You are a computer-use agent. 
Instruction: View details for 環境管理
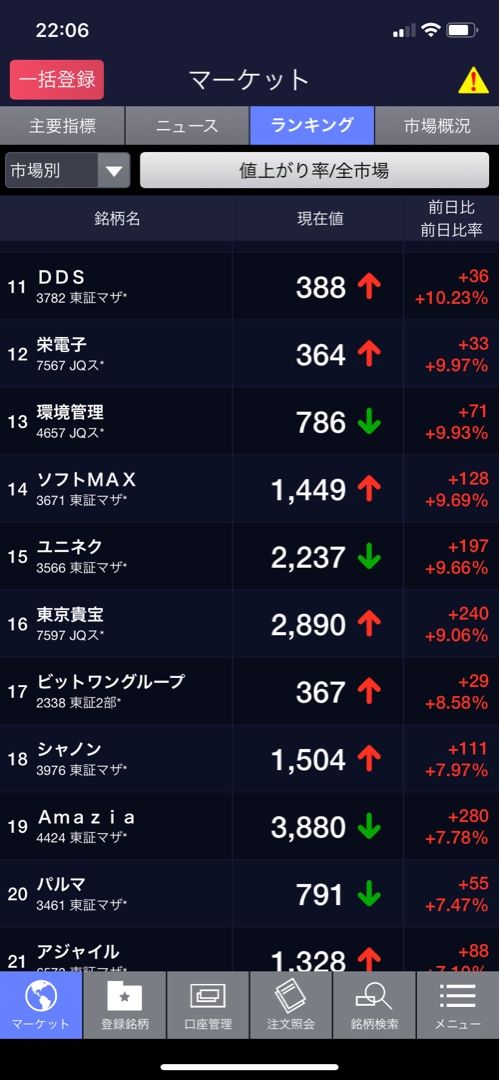click(x=250, y=422)
